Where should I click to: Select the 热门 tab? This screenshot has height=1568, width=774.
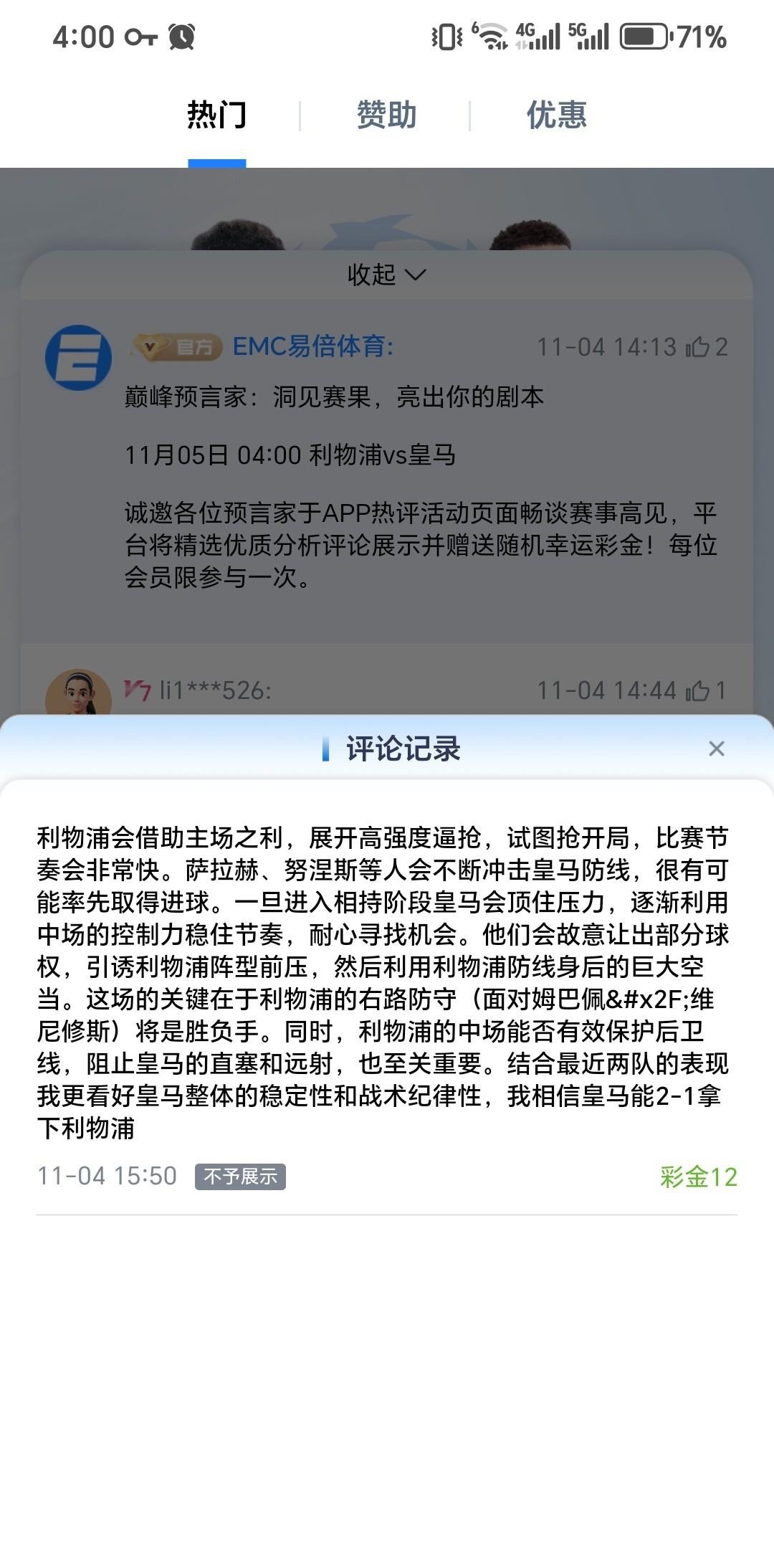(x=216, y=115)
